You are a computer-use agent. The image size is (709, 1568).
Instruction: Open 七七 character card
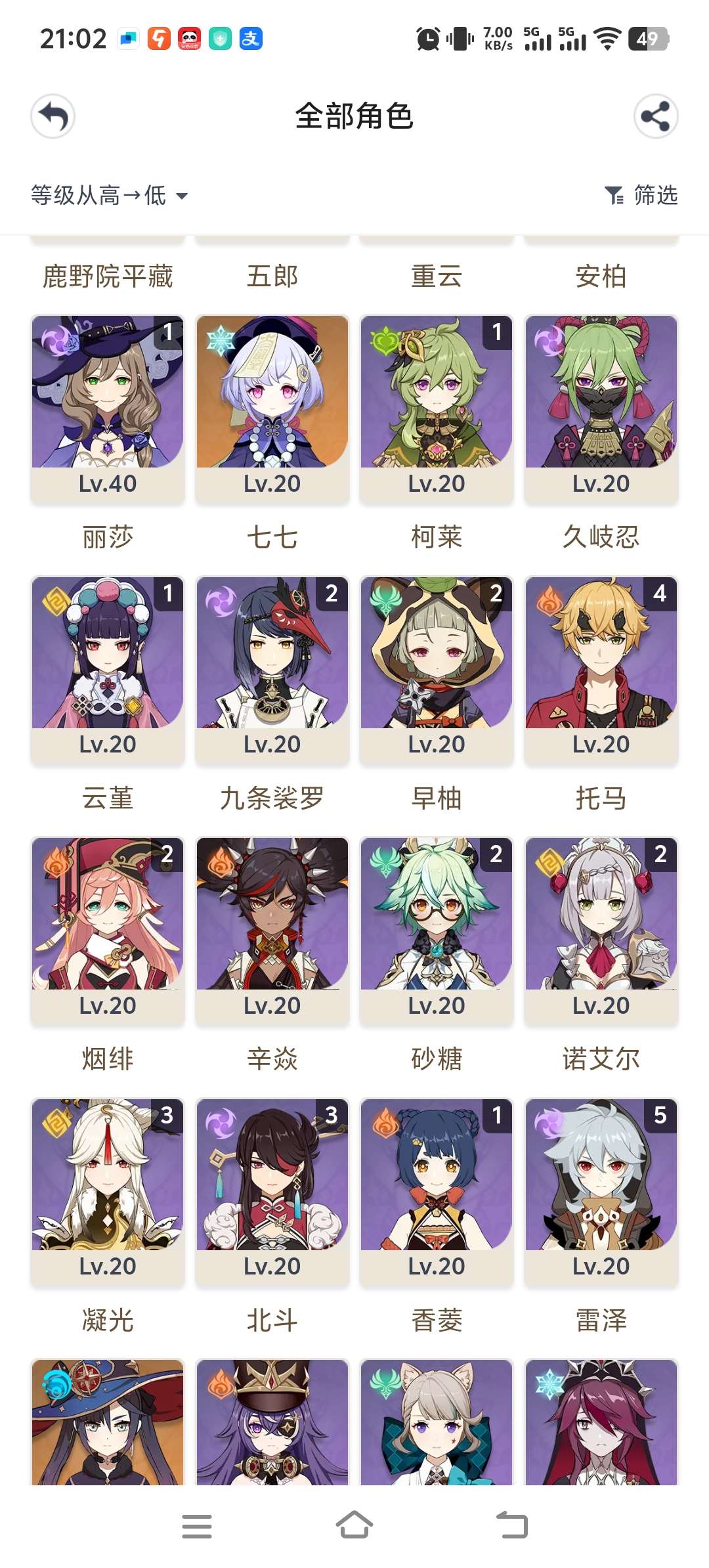point(272,407)
